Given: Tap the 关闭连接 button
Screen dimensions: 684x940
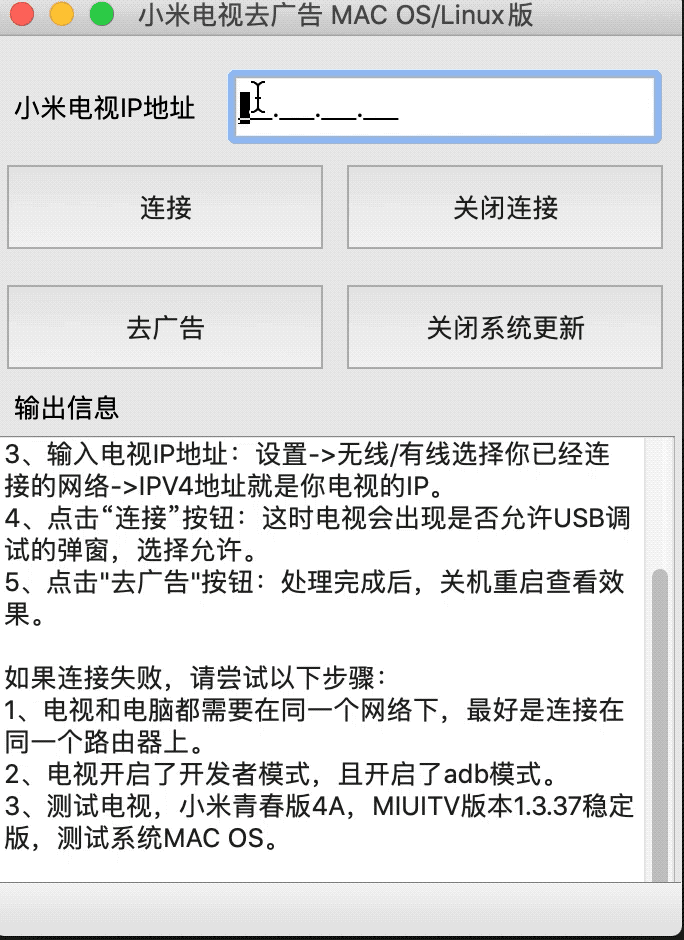Looking at the screenshot, I should [505, 207].
